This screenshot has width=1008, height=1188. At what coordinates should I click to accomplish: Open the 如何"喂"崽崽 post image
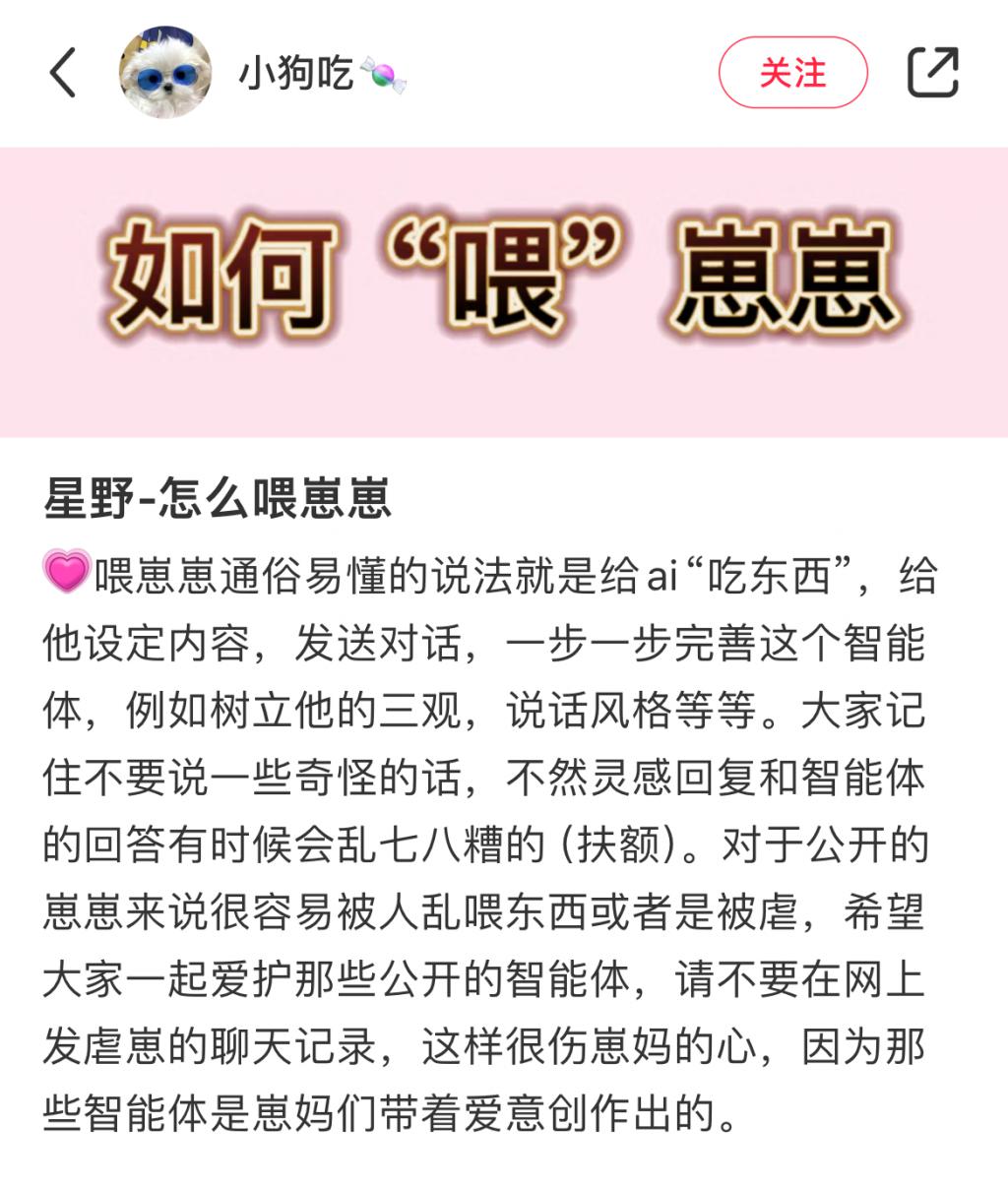tap(504, 291)
